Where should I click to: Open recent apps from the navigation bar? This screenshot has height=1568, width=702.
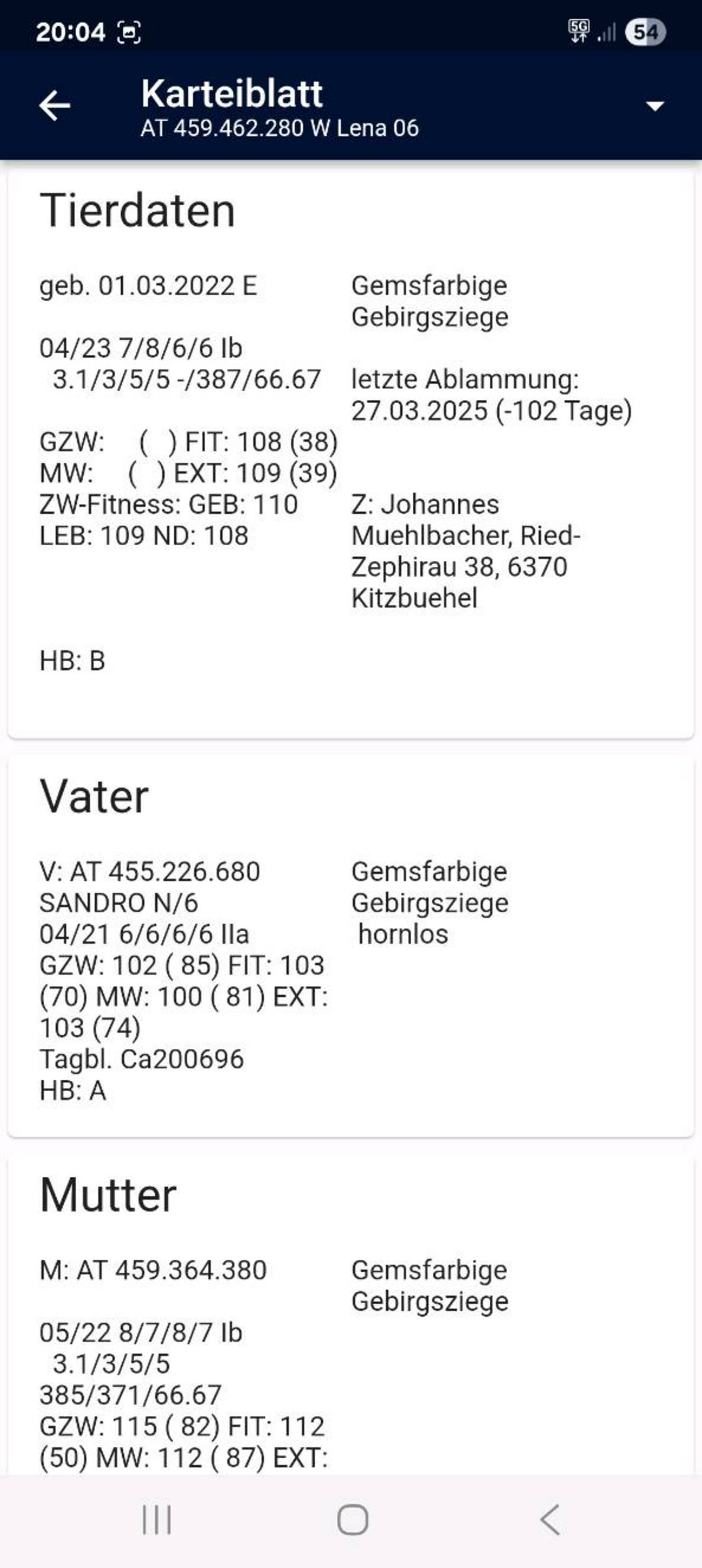[x=156, y=1520]
